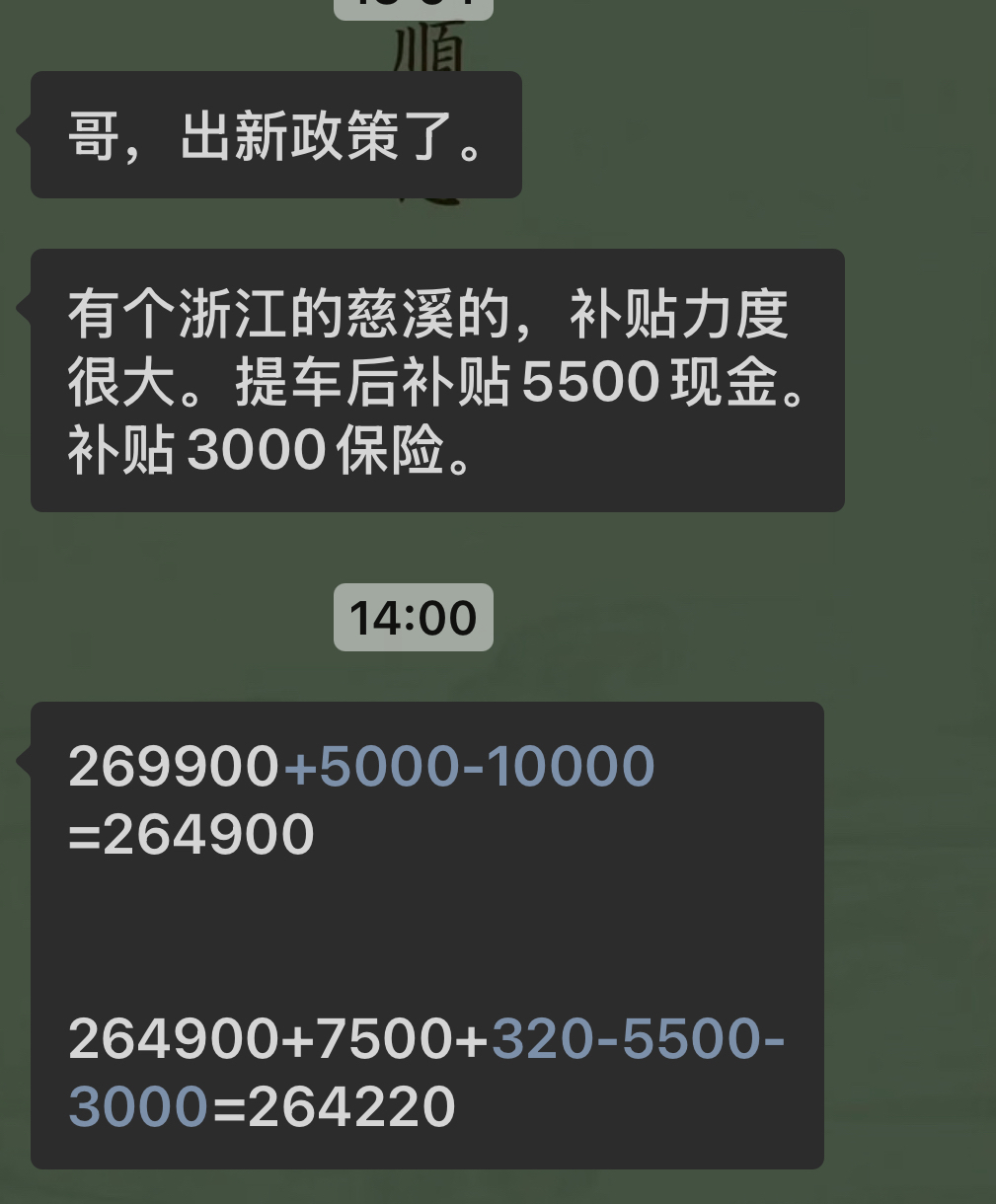Click the "14:00" timestamp label
This screenshot has width=996, height=1204.
[413, 617]
